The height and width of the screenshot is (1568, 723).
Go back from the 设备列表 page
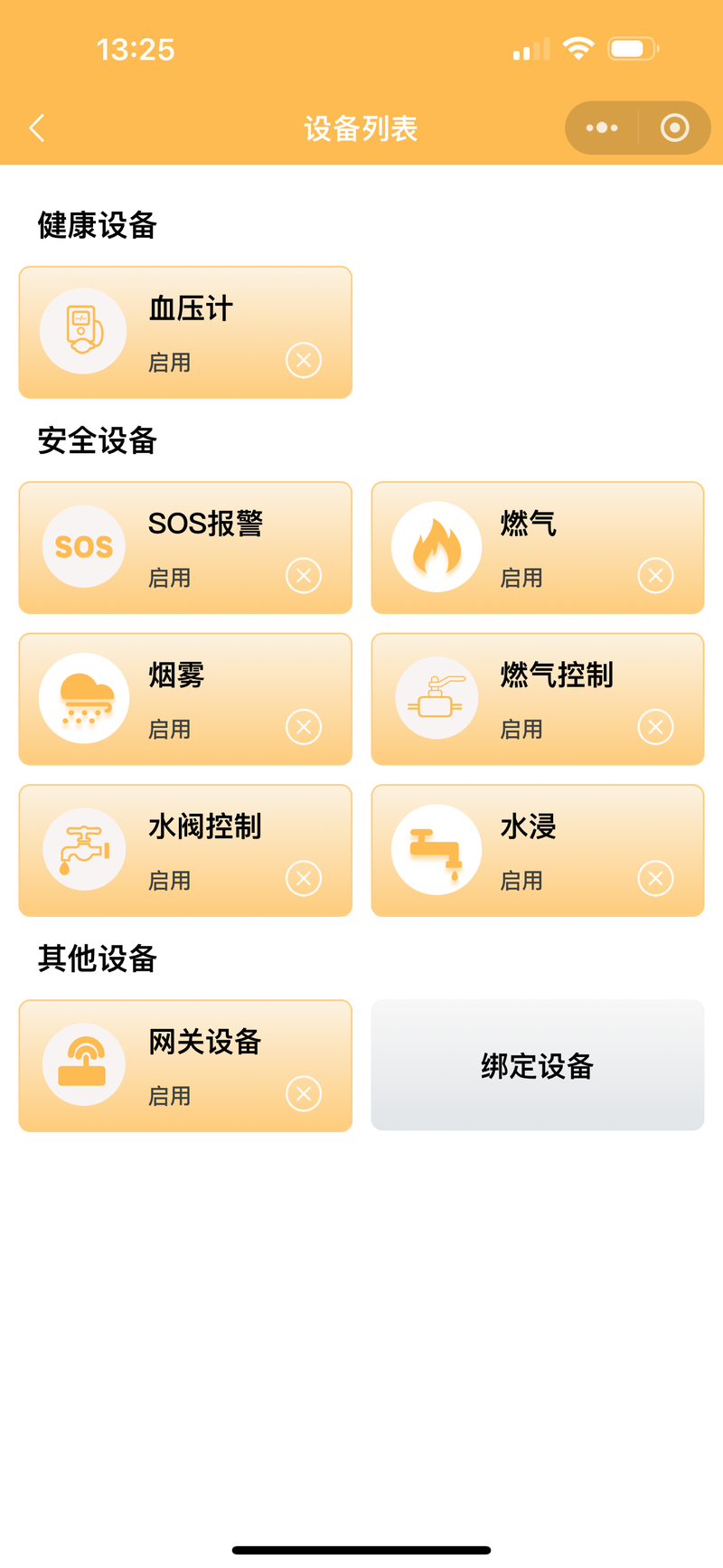[37, 128]
